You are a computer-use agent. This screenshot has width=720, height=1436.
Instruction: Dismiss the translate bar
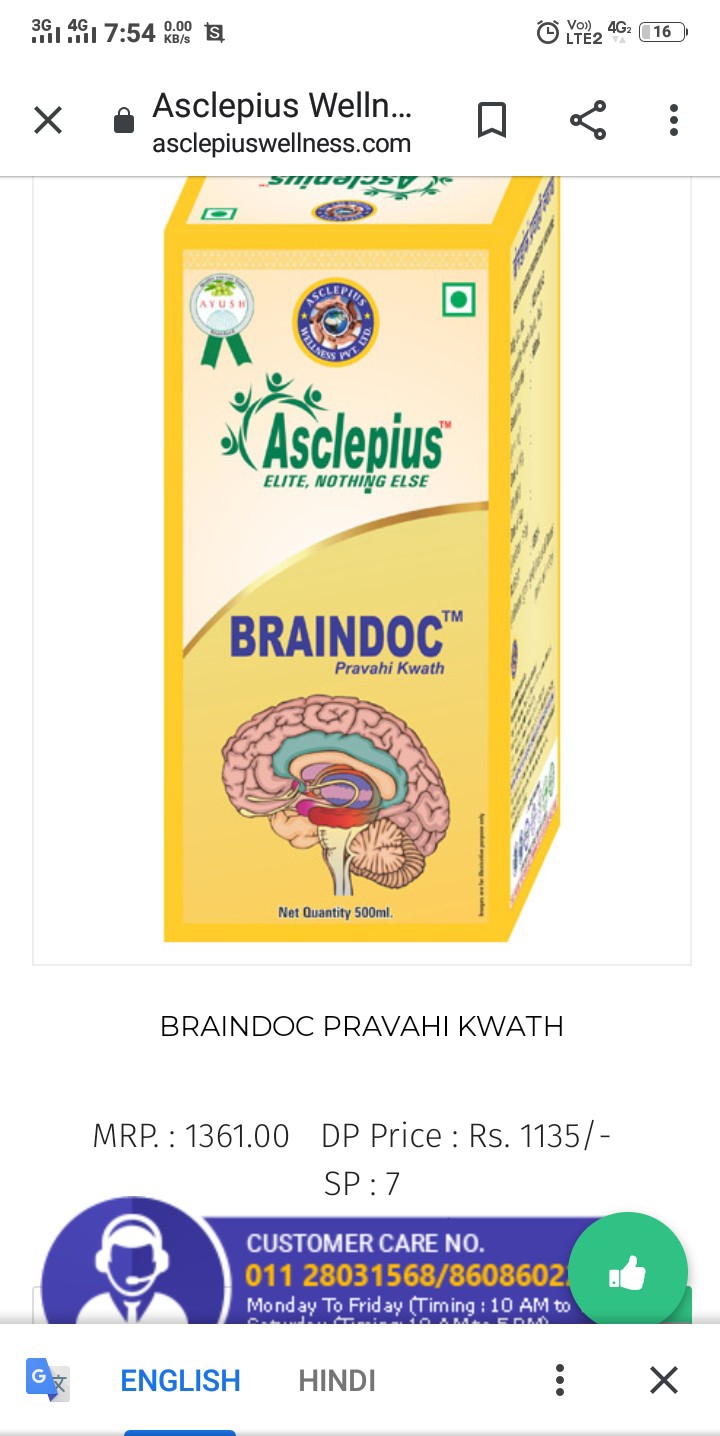point(664,1380)
